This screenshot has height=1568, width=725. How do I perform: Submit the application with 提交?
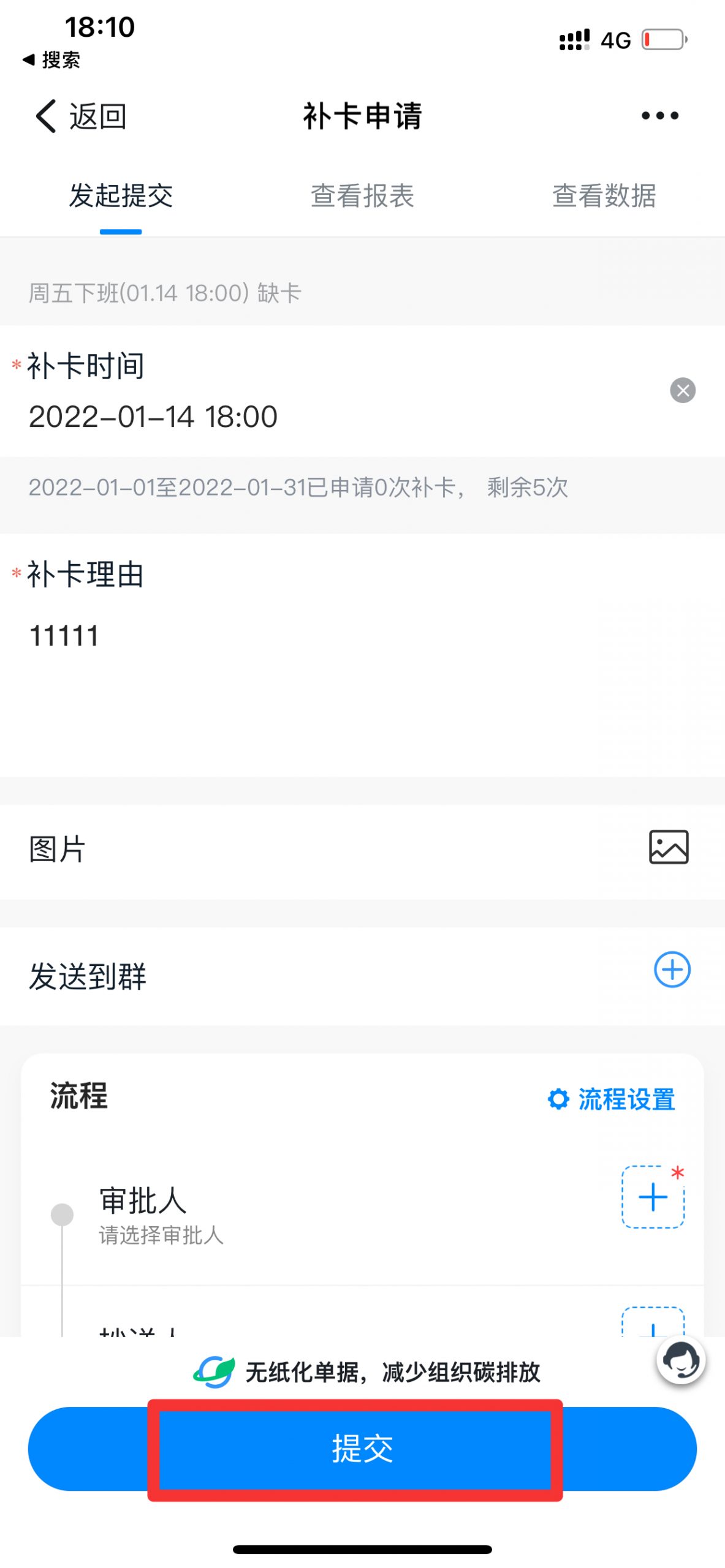(362, 1449)
